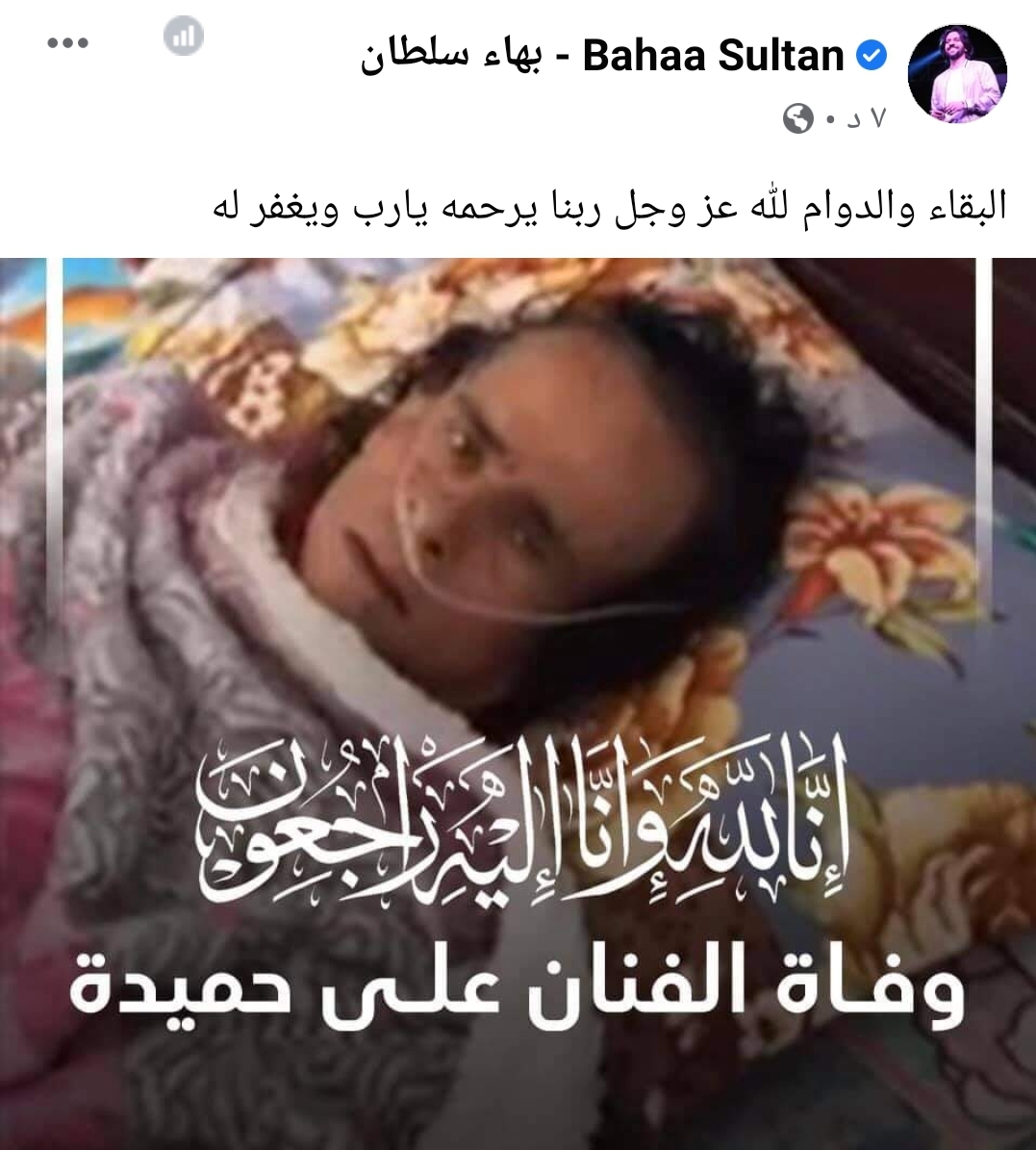The image size is (1036, 1150).
Task: Open the post's photo in full view
Action: [518, 703]
